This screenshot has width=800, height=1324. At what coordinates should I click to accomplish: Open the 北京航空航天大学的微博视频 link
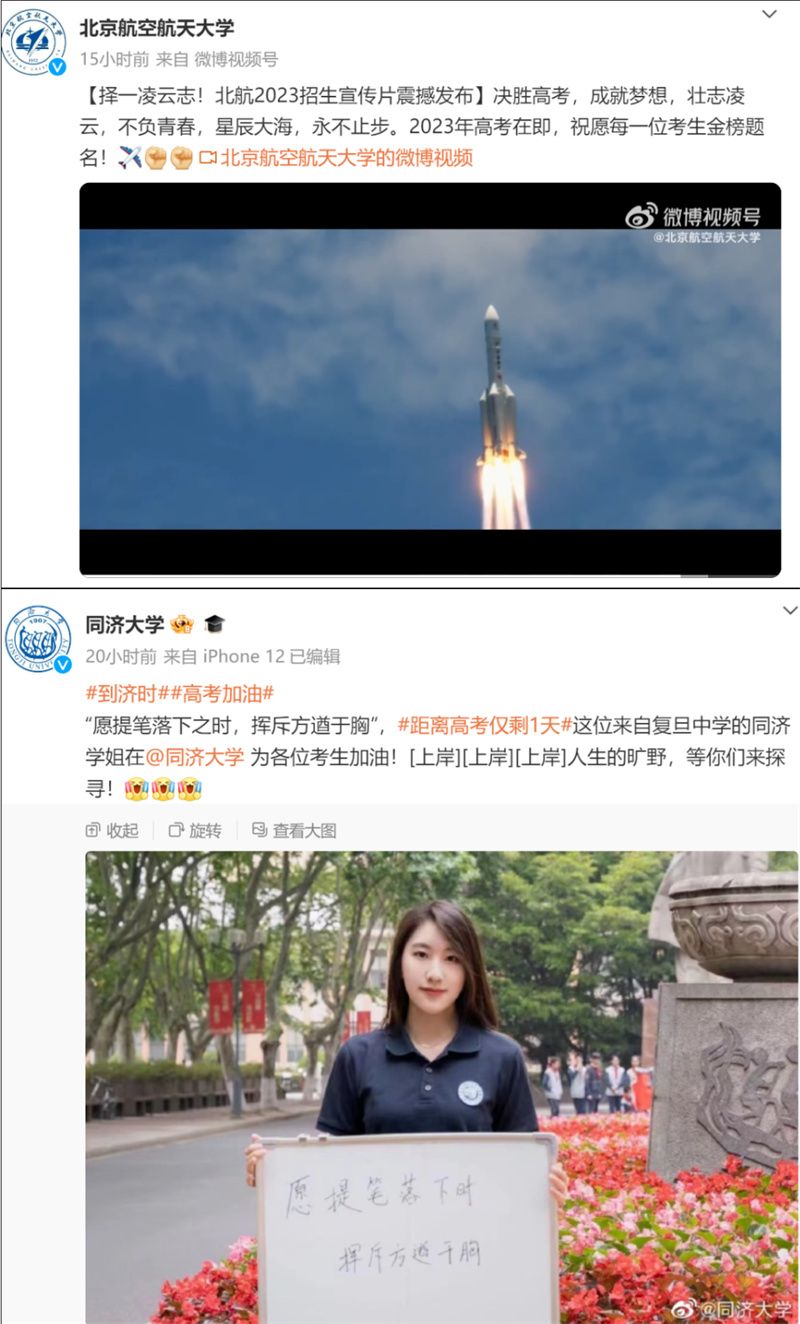[x=345, y=157]
